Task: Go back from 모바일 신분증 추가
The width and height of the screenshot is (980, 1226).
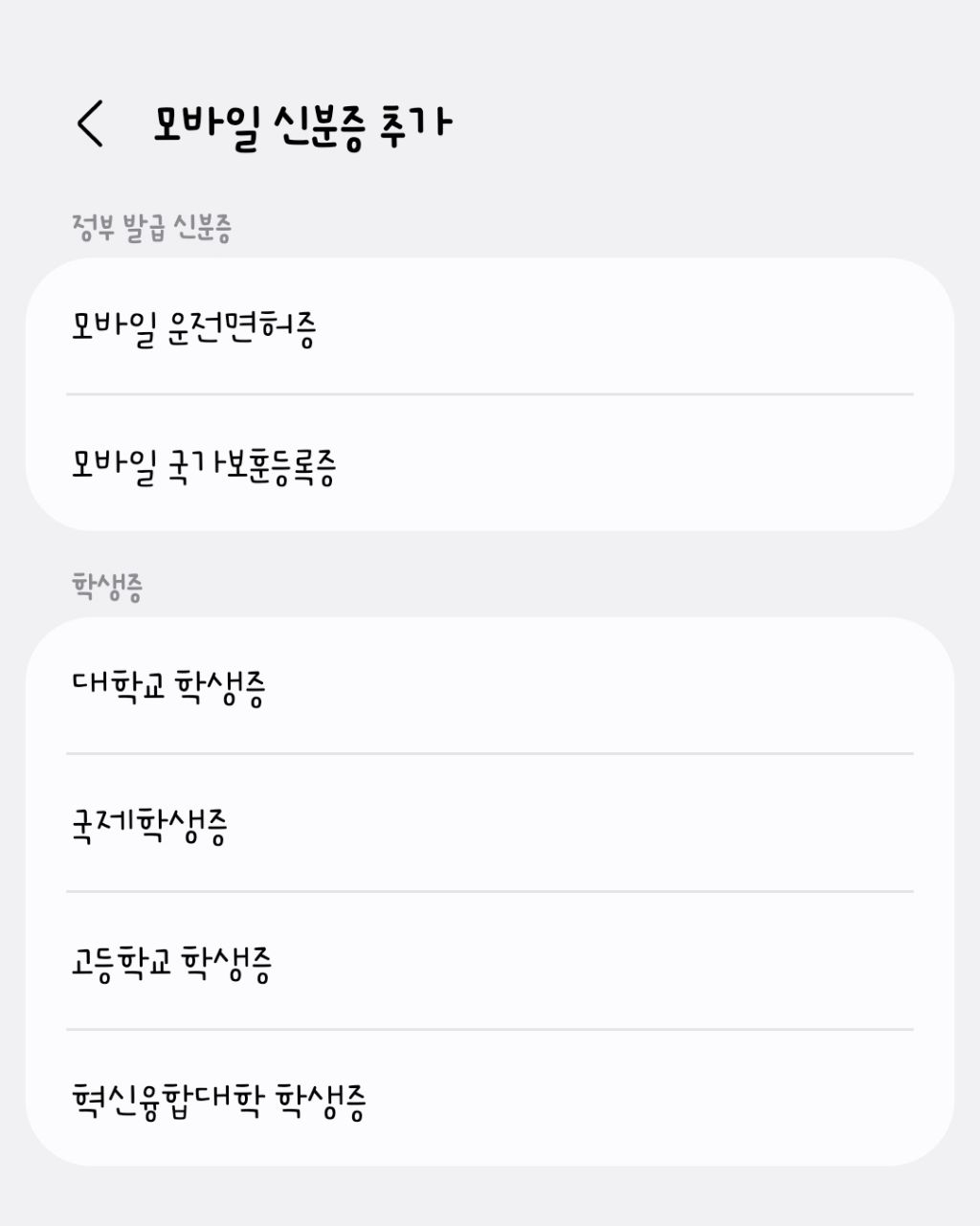Action: (90, 123)
